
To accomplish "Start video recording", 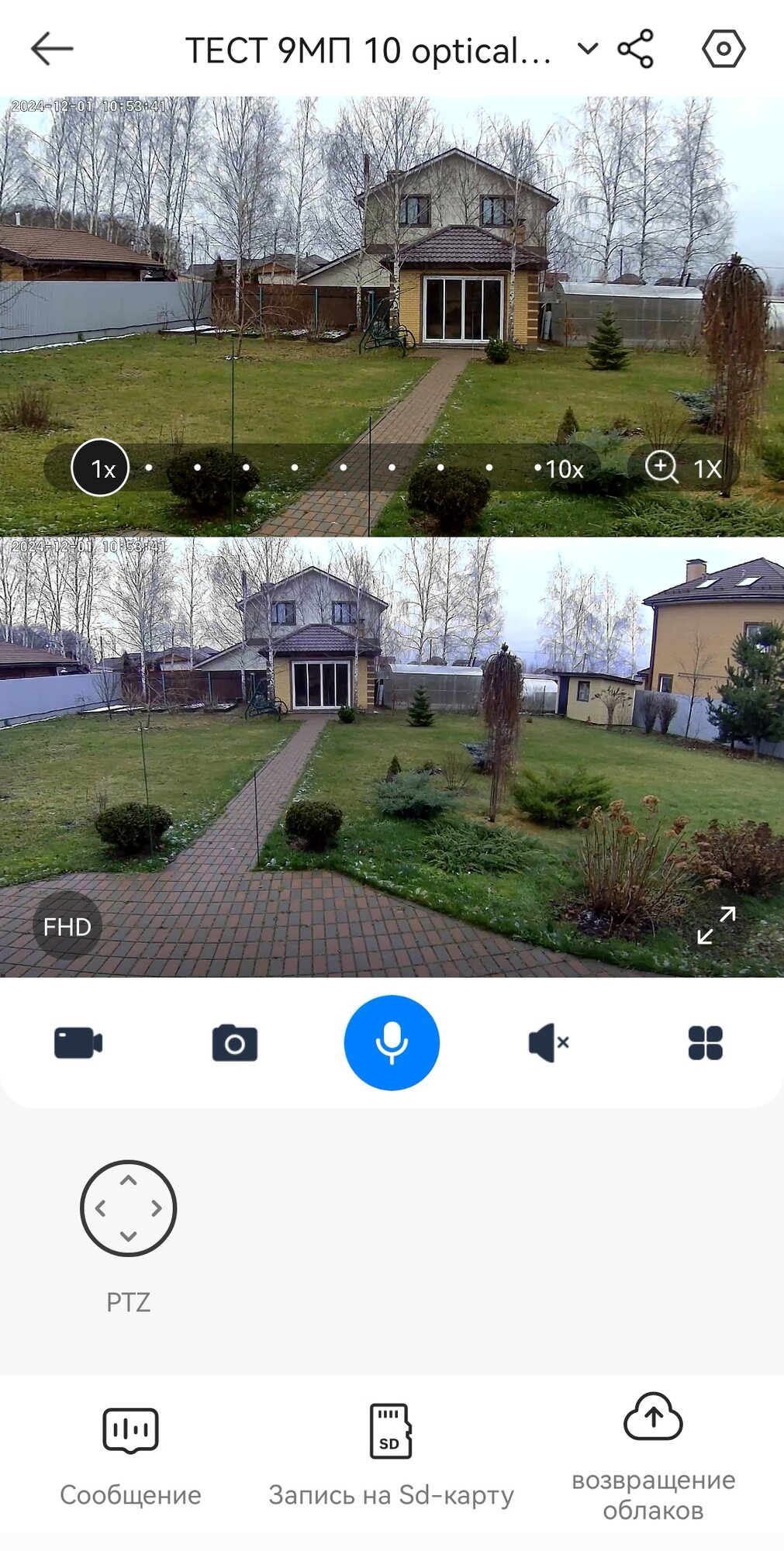I will click(78, 1043).
